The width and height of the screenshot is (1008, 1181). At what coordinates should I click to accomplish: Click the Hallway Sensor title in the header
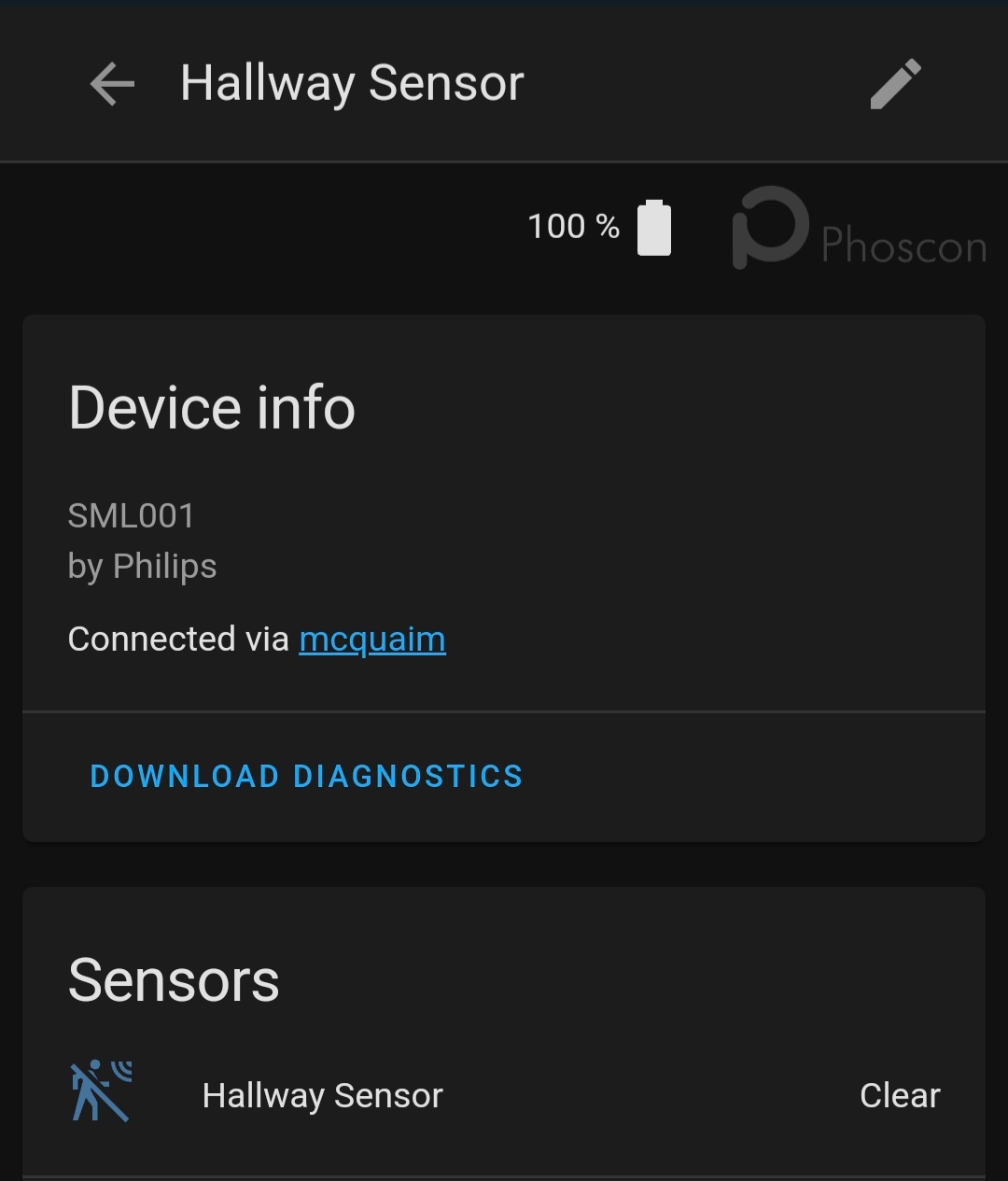[351, 83]
